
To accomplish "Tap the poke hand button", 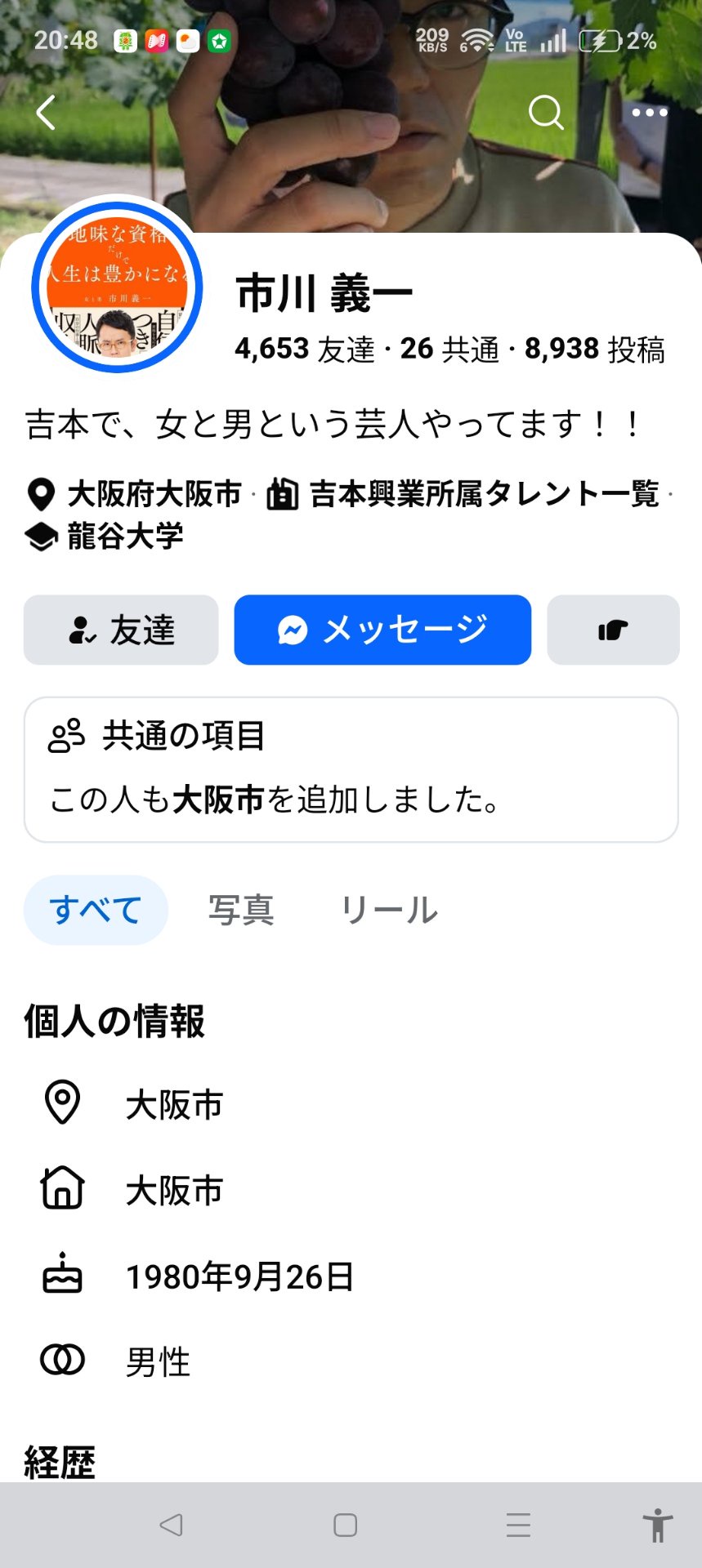I will 613,630.
